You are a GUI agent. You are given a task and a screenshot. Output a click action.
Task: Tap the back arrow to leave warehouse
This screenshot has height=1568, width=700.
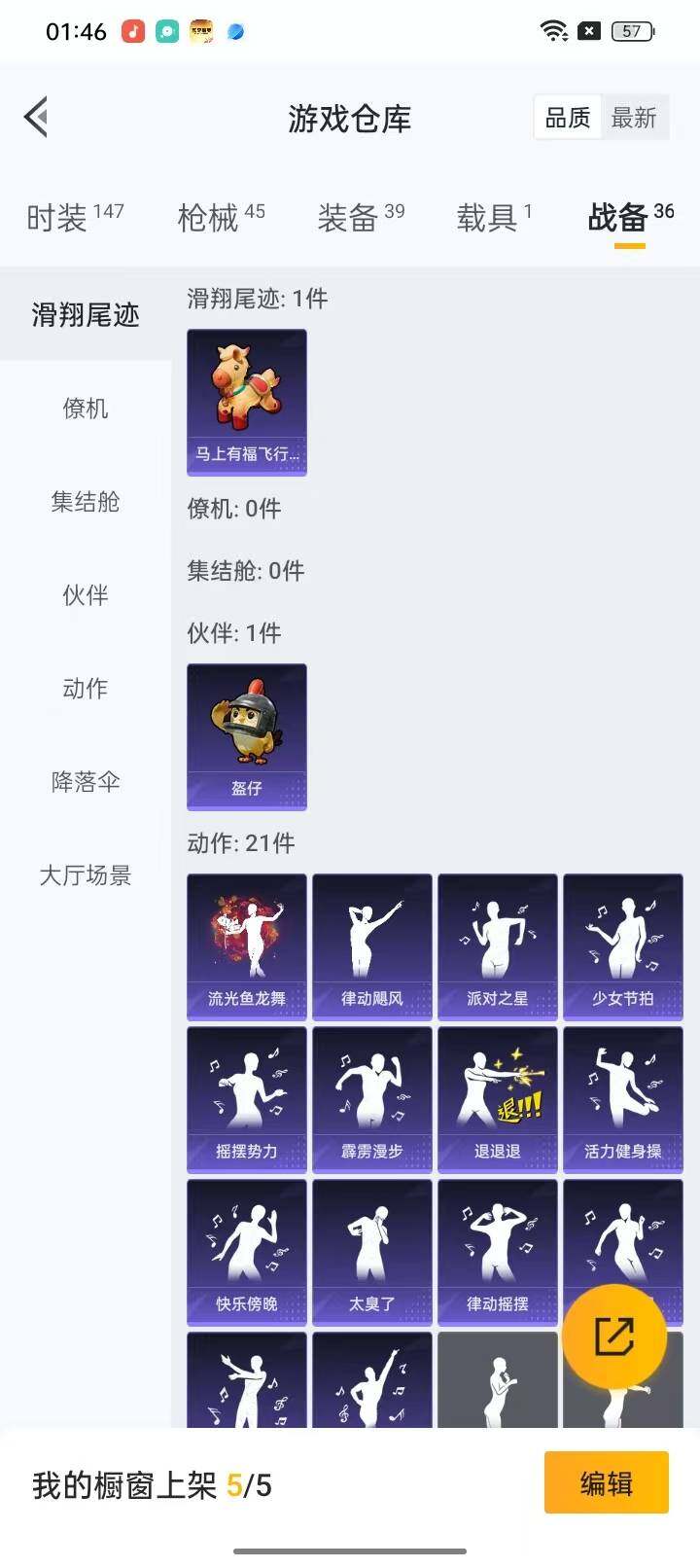coord(36,117)
